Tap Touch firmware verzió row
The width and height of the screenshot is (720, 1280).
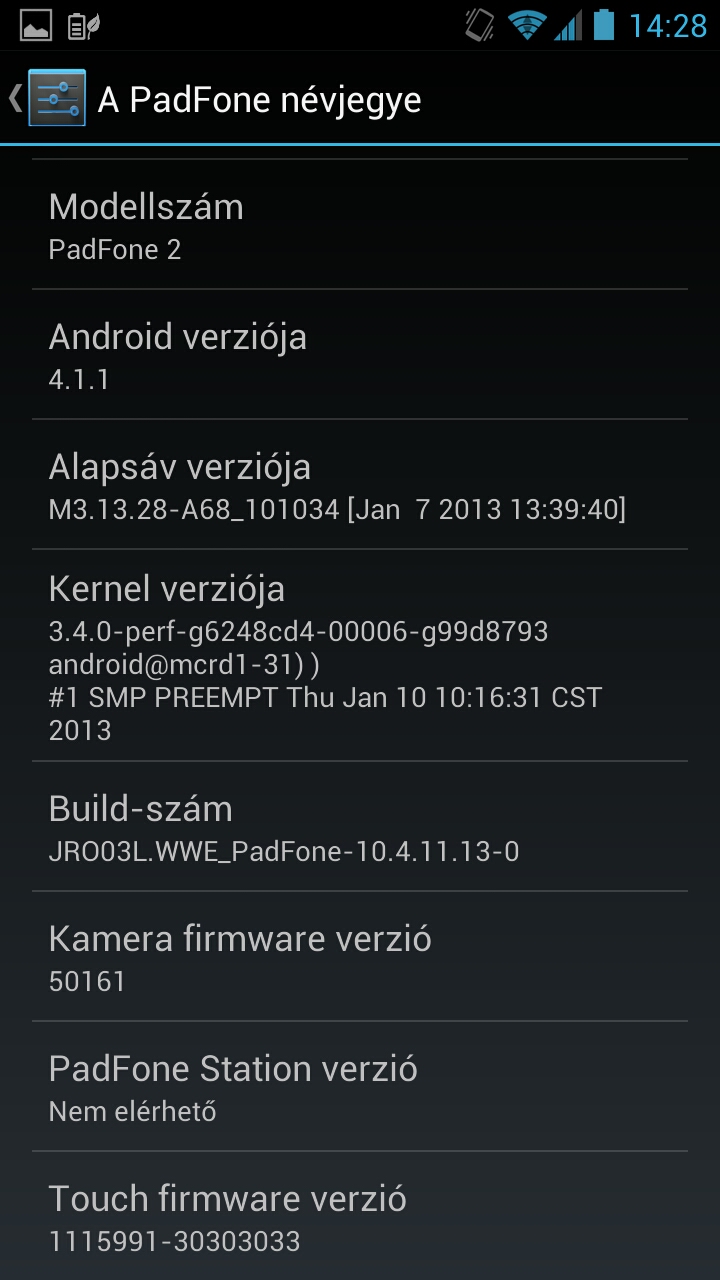point(360,1217)
